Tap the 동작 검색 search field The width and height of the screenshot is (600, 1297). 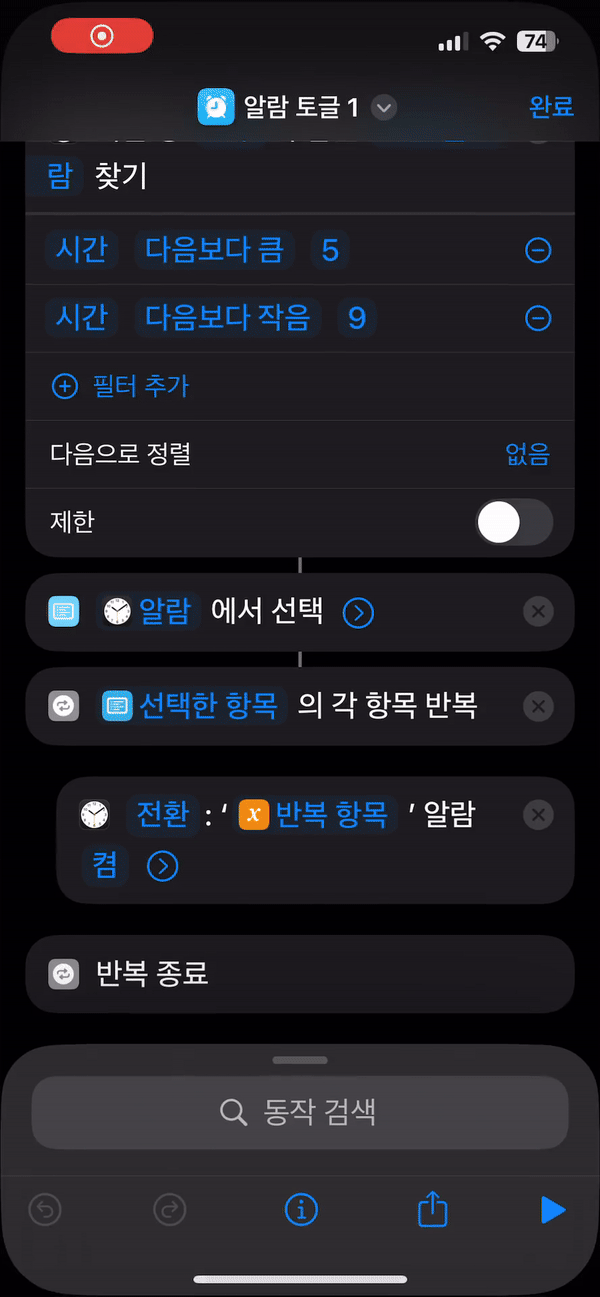coord(300,1112)
